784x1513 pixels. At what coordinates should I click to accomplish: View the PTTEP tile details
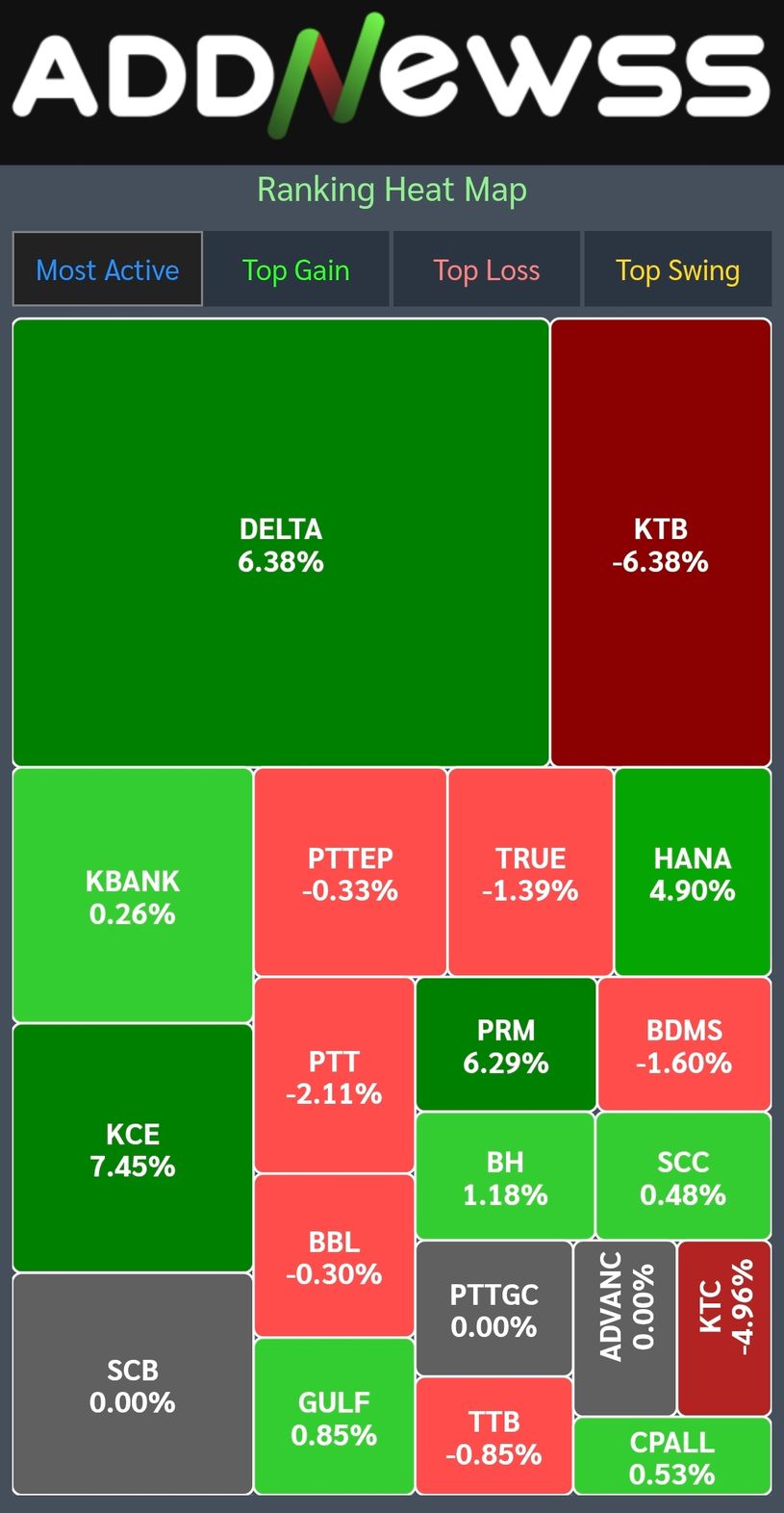pyautogui.click(x=350, y=872)
